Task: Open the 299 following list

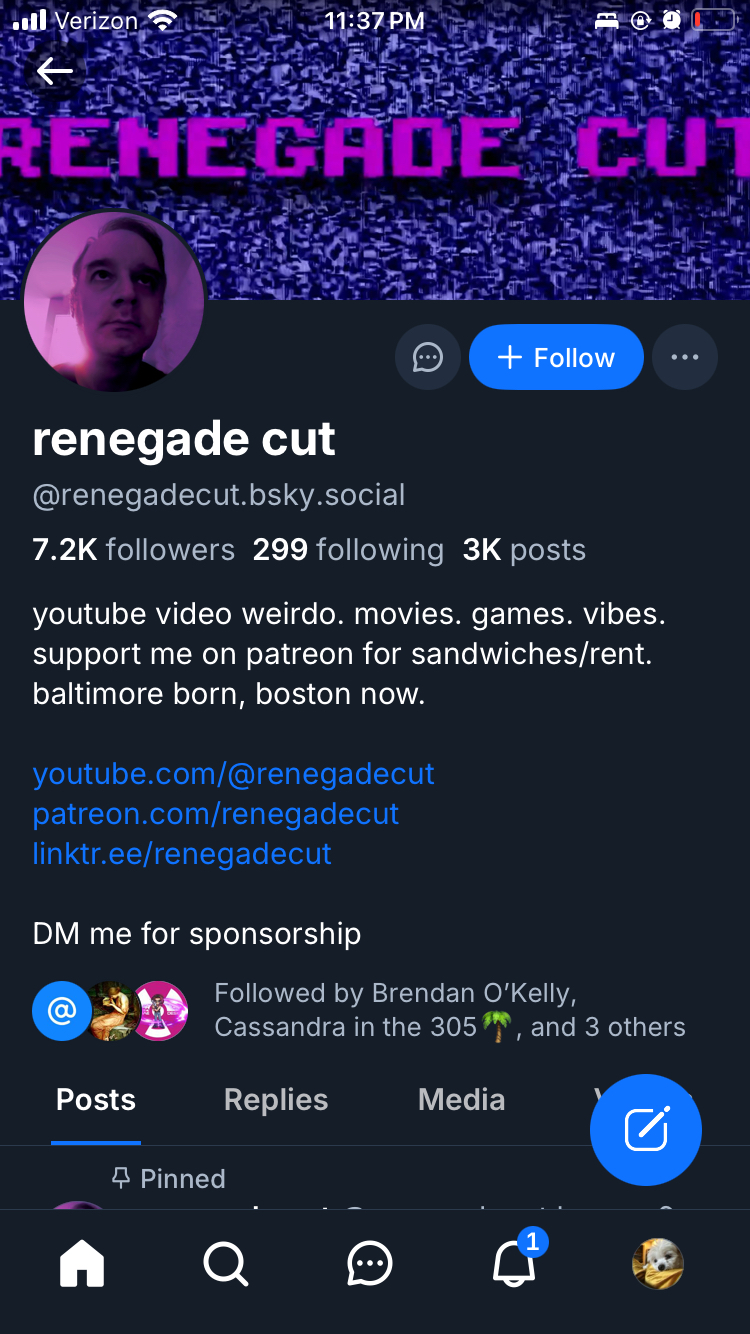Action: pyautogui.click(x=347, y=550)
